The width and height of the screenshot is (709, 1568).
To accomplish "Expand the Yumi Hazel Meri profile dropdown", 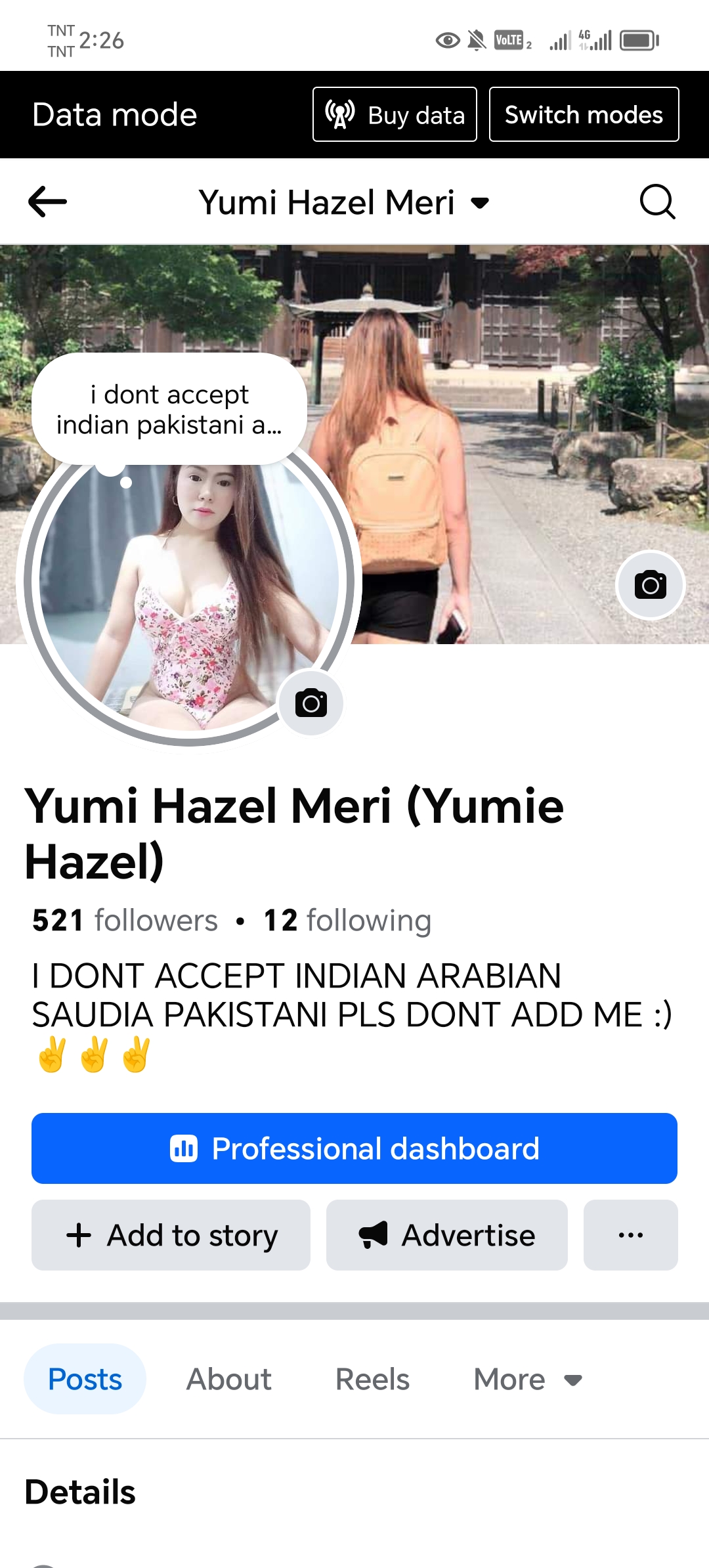I will pyautogui.click(x=345, y=202).
